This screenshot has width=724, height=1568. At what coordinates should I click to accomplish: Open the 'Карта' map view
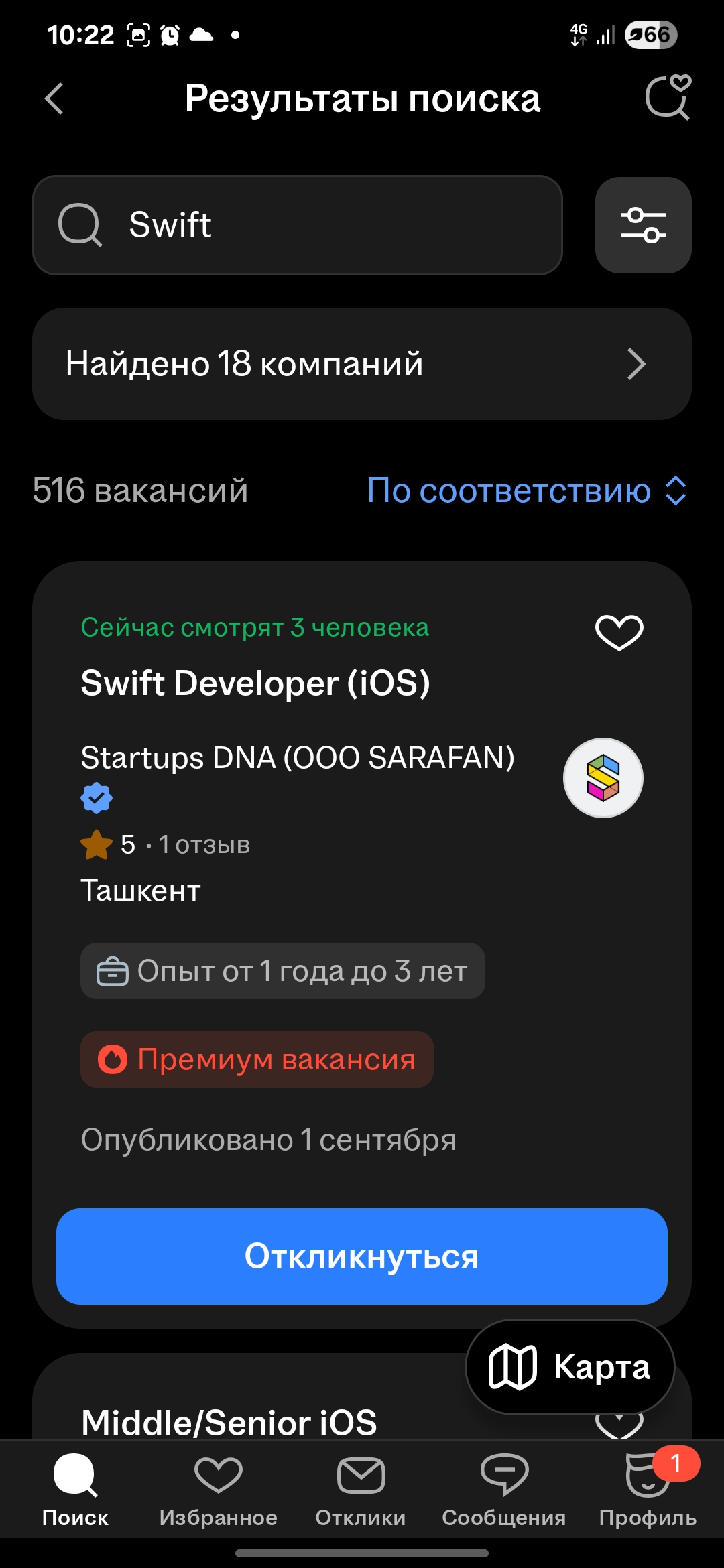[570, 1367]
